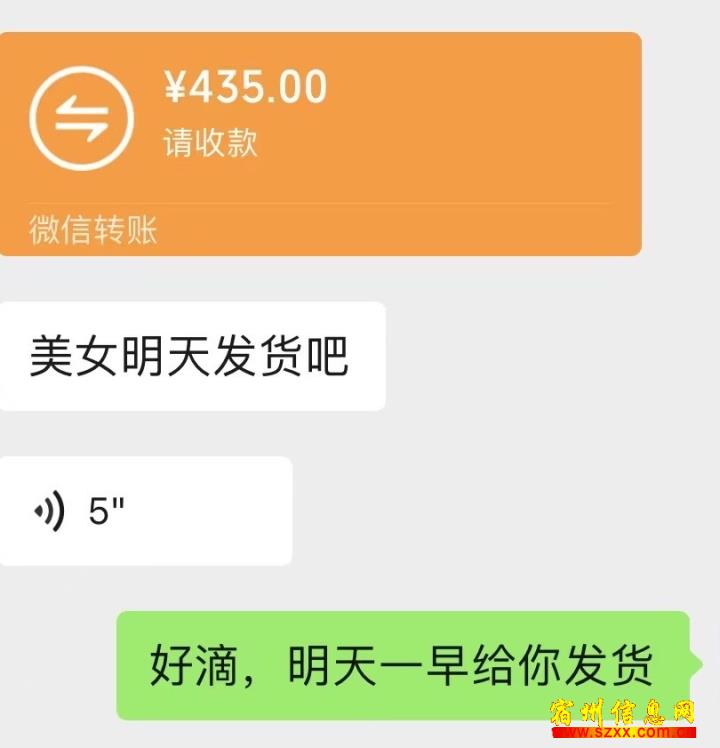720x748 pixels.
Task: Open the ¥435.00 WeChat transfer card
Action: [320, 143]
